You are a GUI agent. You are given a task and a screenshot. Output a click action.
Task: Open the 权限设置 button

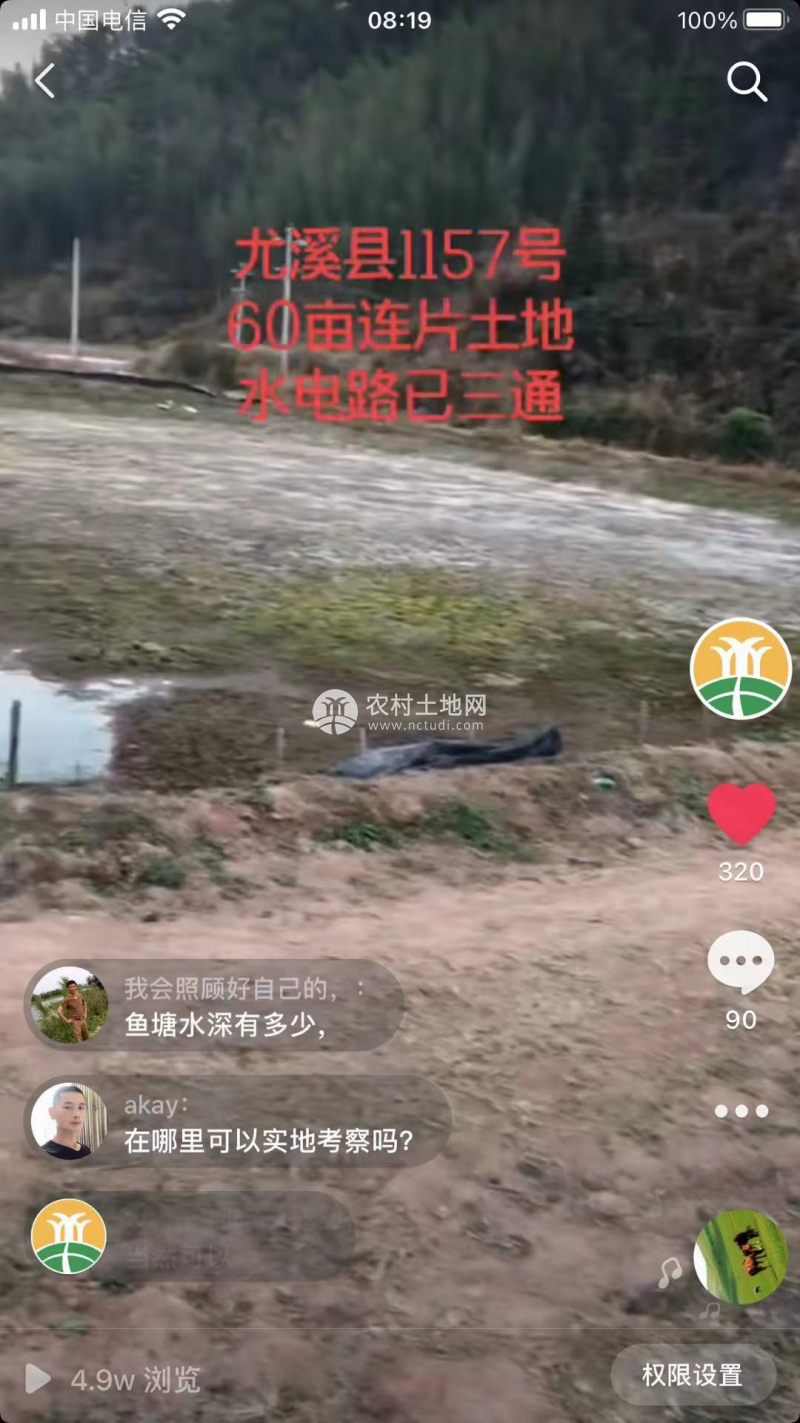[692, 1375]
